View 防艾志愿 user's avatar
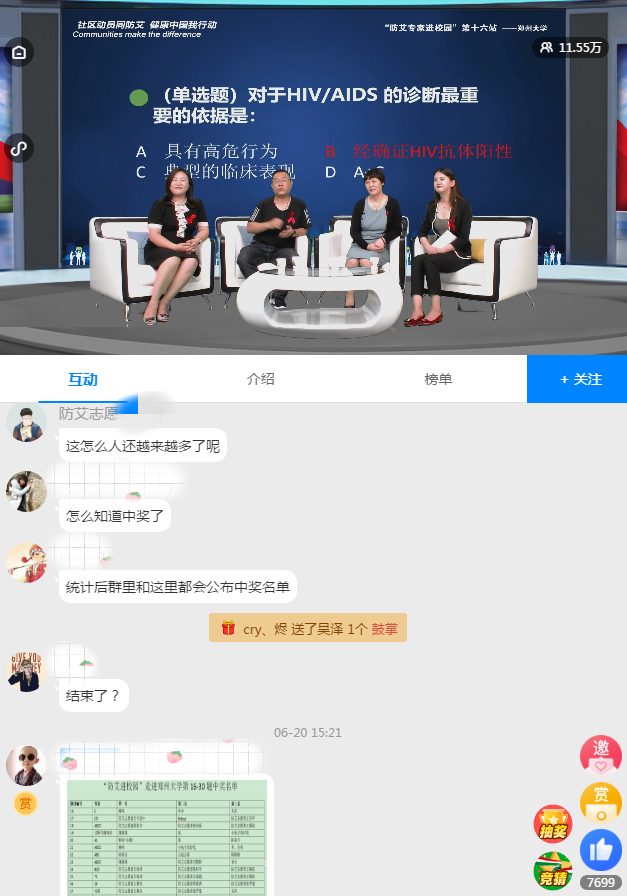The image size is (627, 896). (x=27, y=423)
